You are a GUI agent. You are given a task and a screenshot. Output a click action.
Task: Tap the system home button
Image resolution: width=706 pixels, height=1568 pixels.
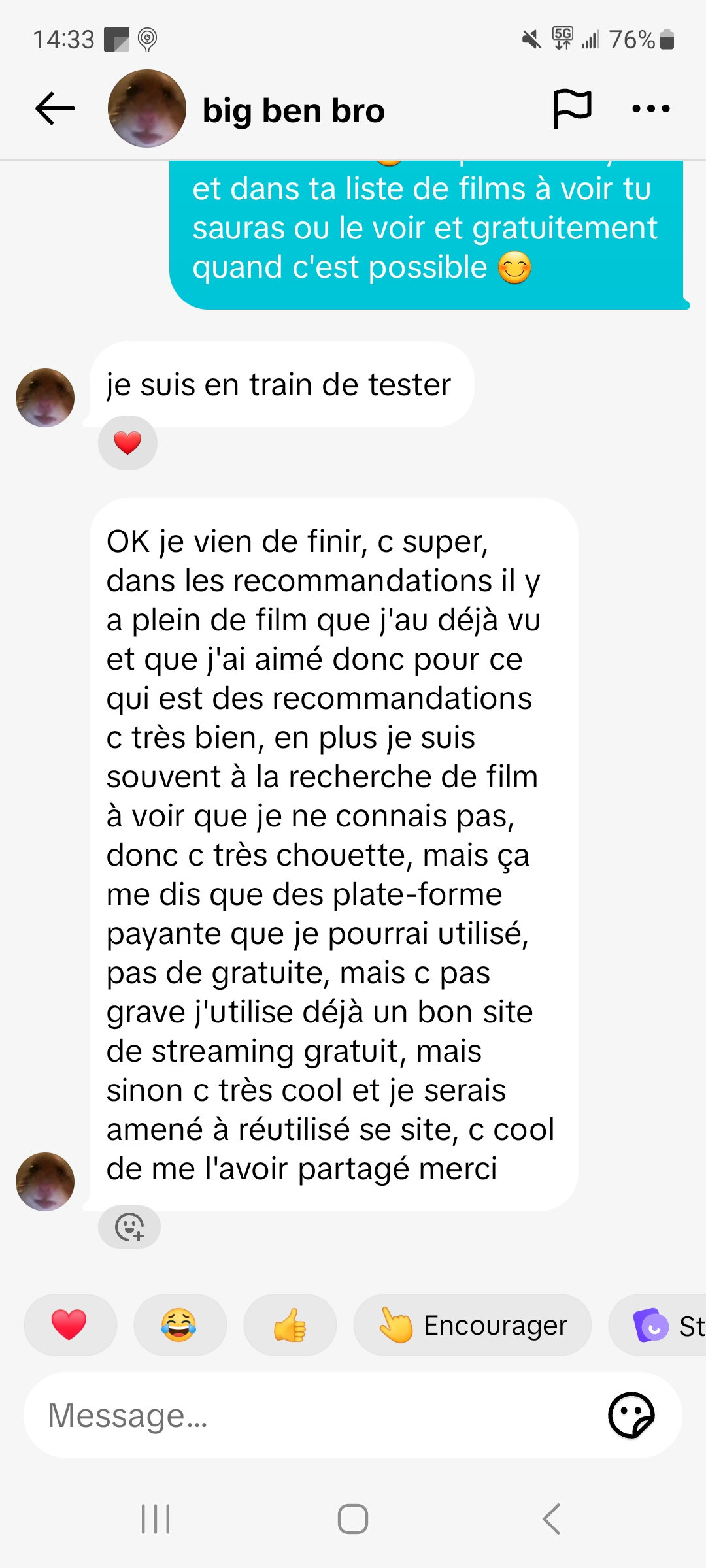click(x=353, y=1518)
